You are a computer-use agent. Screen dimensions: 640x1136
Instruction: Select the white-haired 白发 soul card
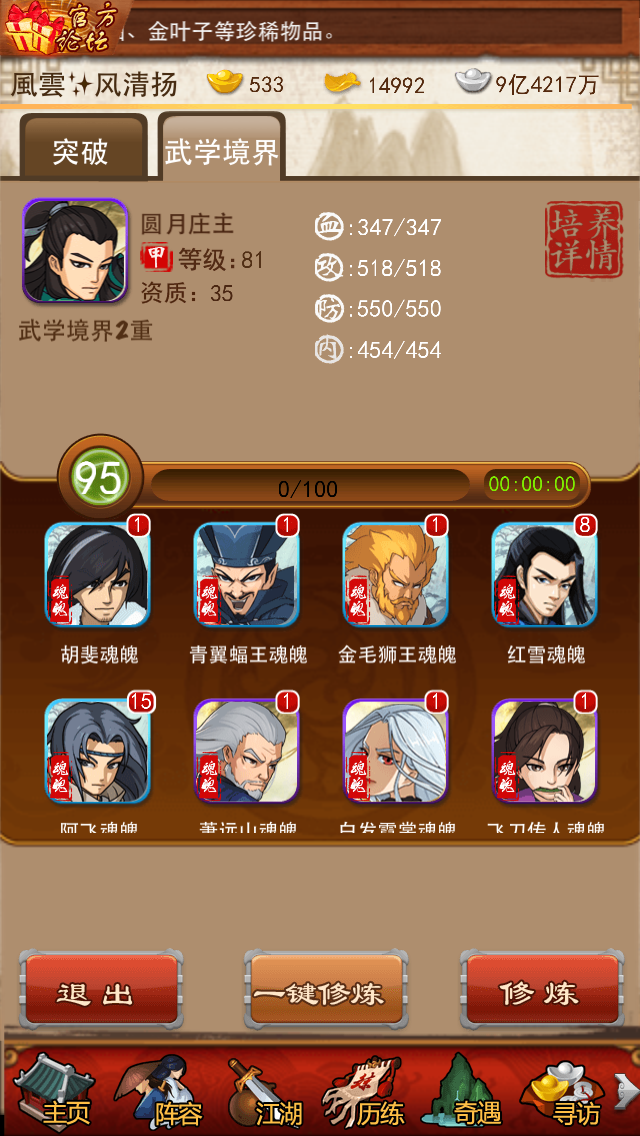(x=395, y=752)
